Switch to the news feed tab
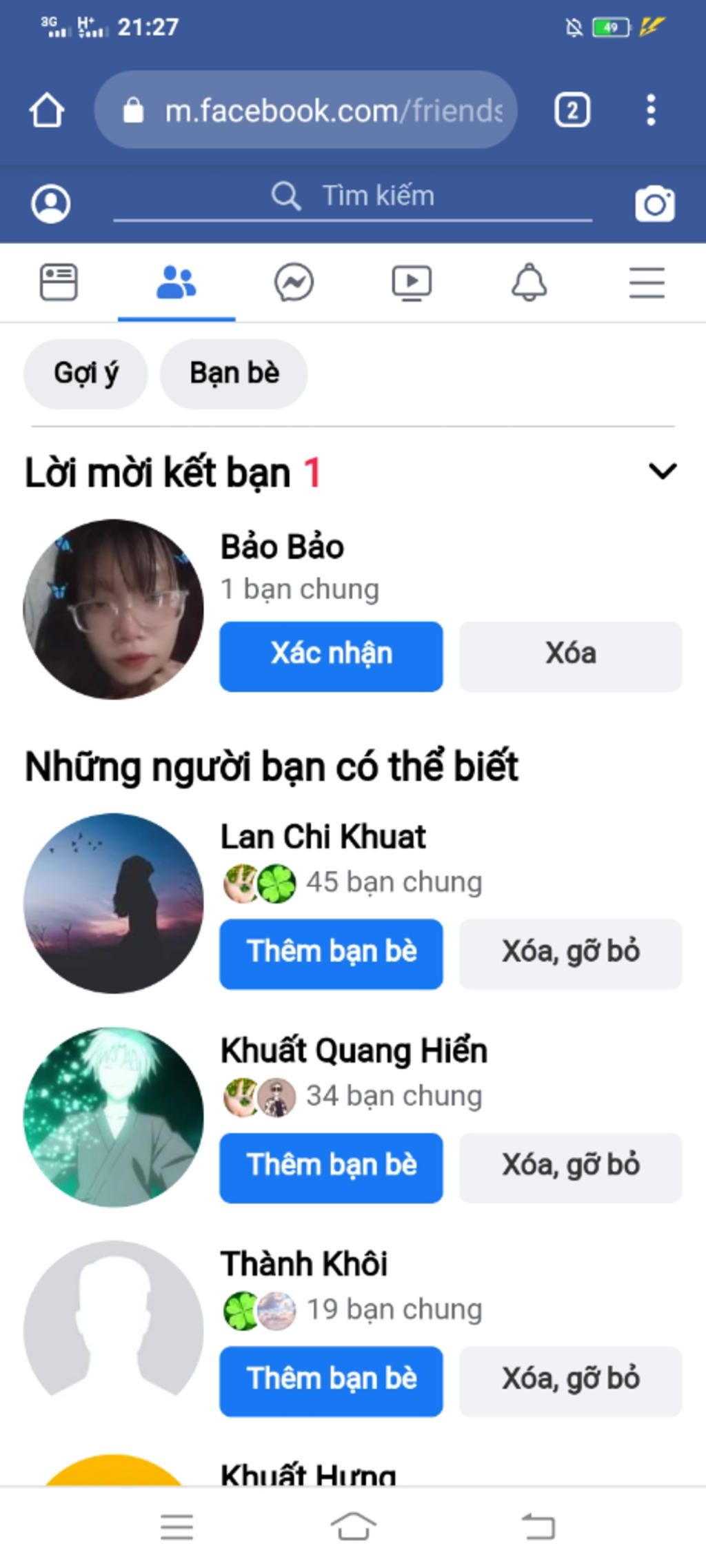Viewport: 706px width, 1568px height. 59,283
